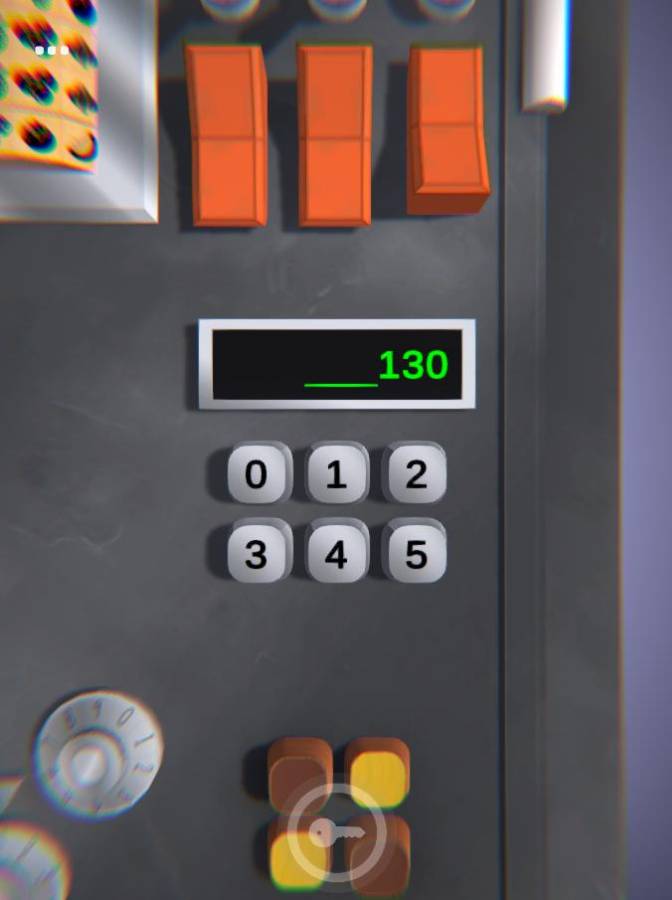Screen dimensions: 672x900
Task: Tap the number 3 key
Action: [256, 553]
